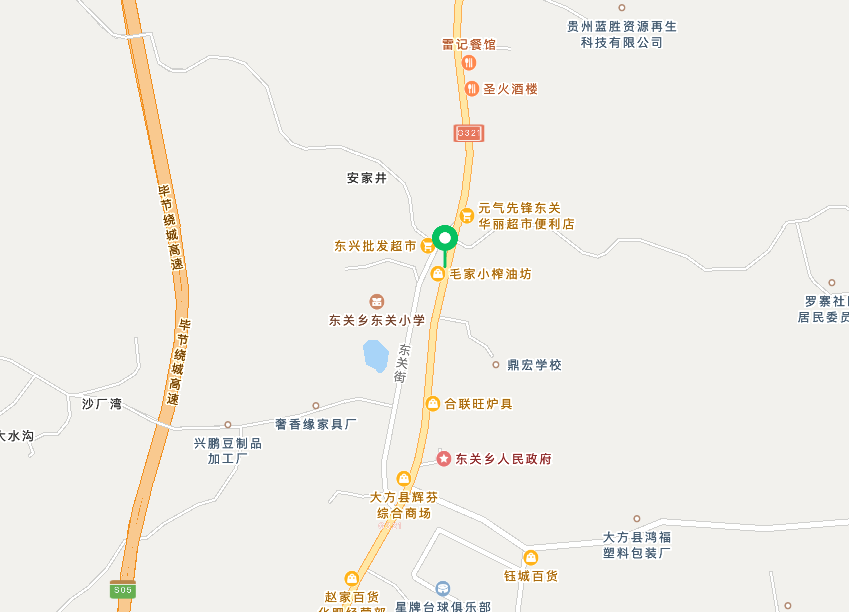Tap the 星牌台球俱乐部 marker

(443, 588)
